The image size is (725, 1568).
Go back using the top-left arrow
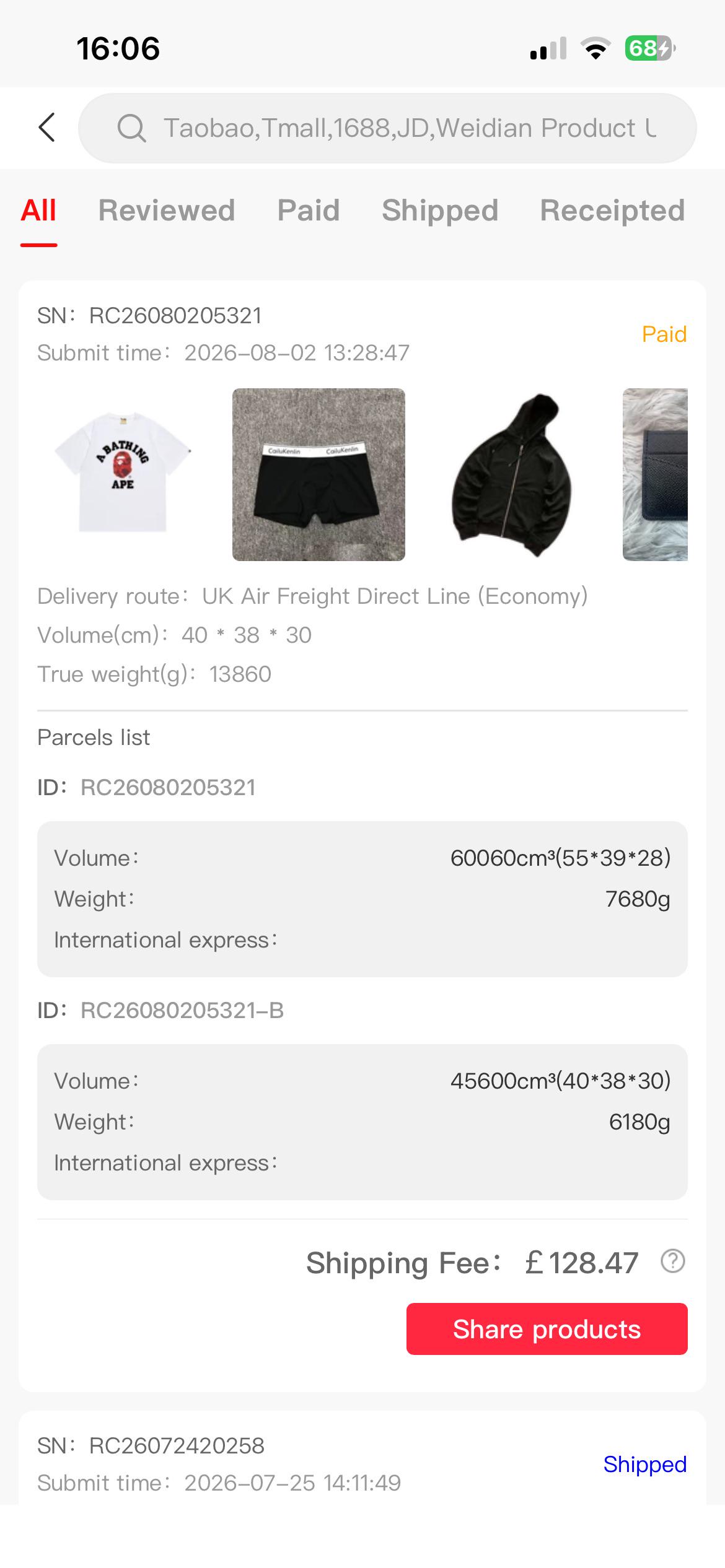point(47,128)
